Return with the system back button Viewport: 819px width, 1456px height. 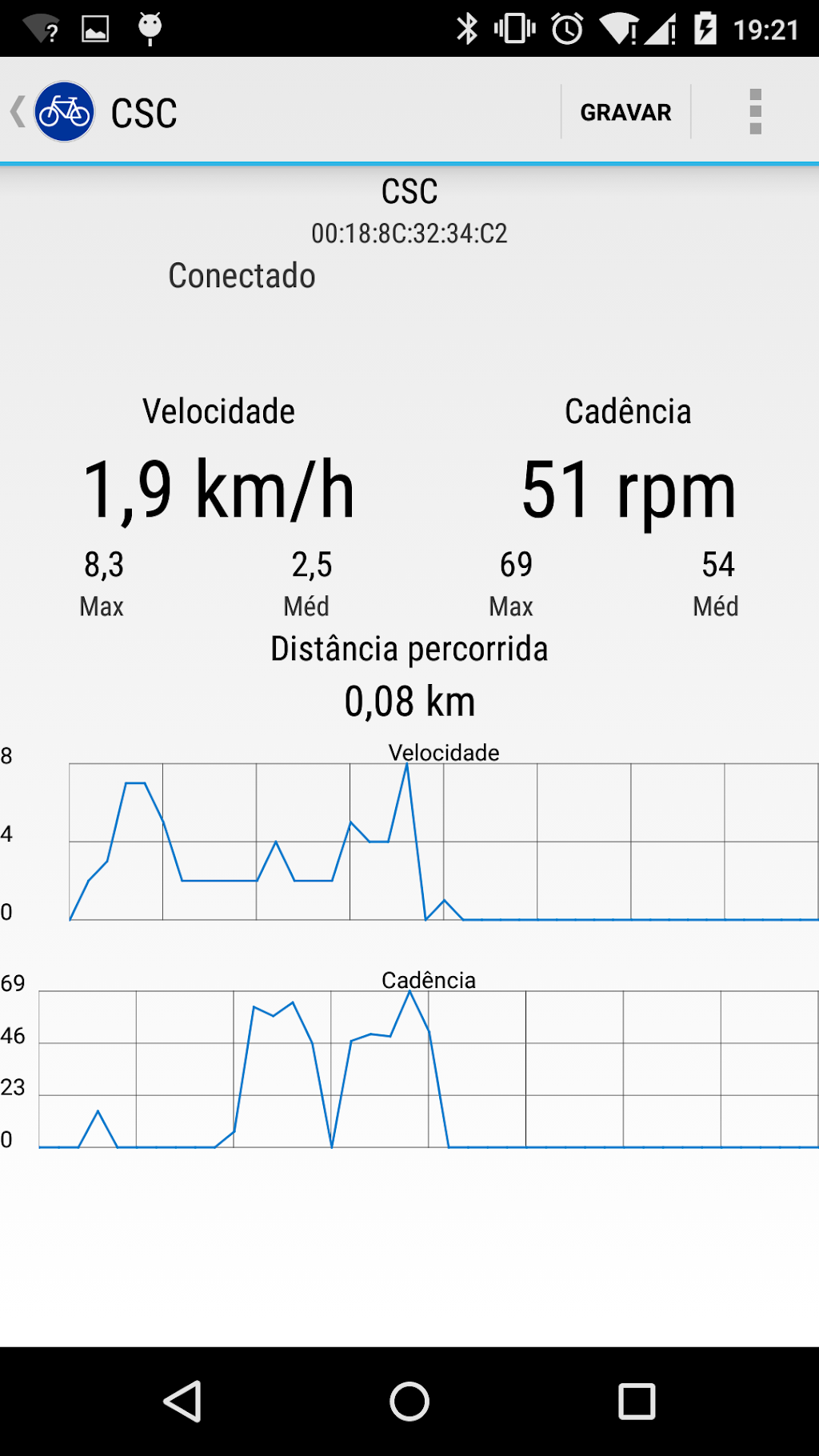[182, 1401]
